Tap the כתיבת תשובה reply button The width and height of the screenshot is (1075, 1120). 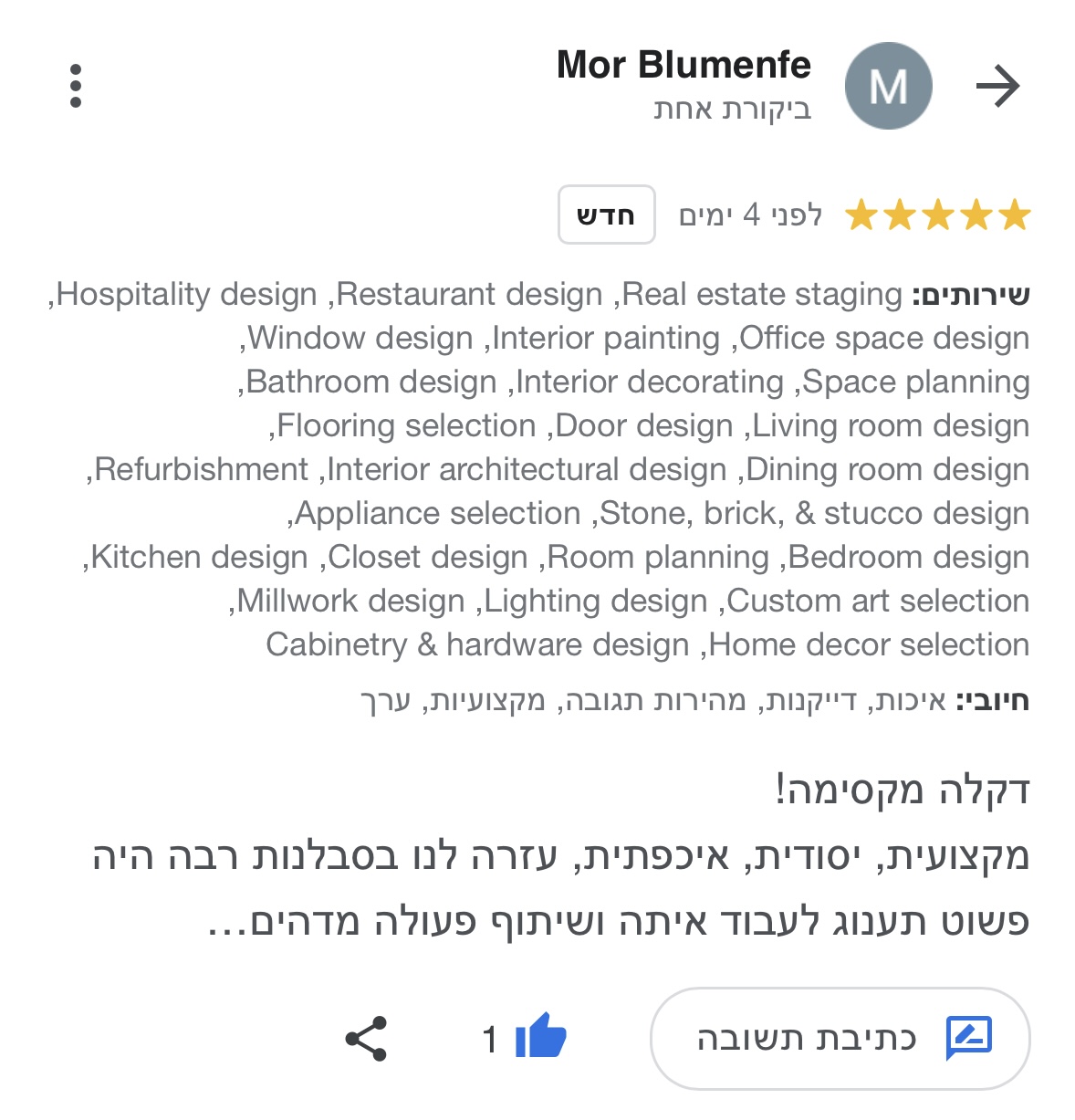(x=840, y=1039)
